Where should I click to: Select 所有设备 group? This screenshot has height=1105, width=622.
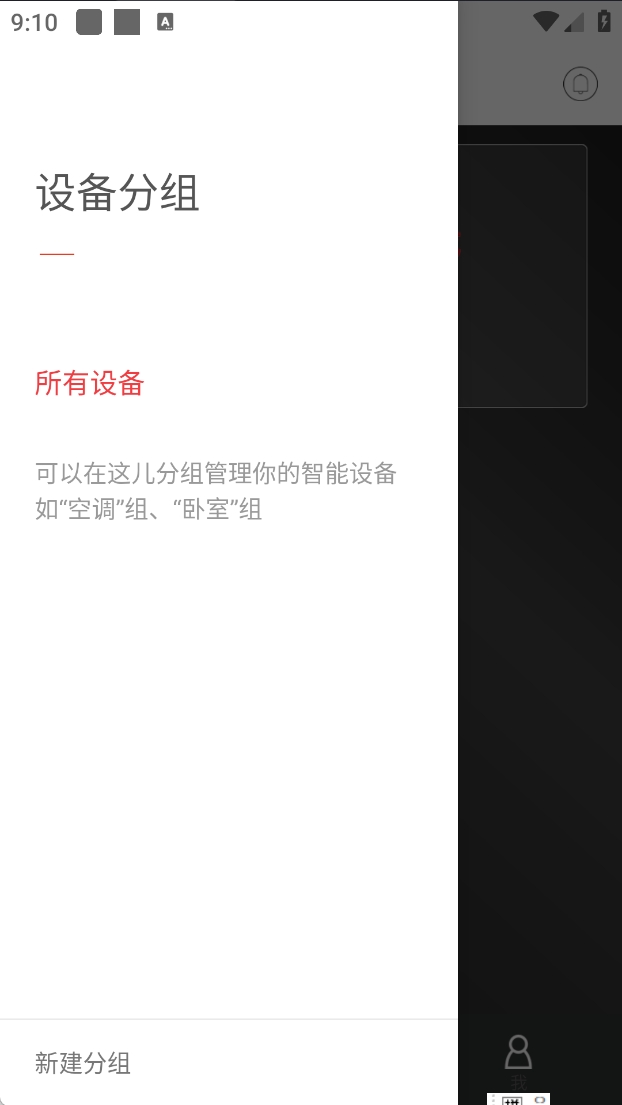(90, 383)
